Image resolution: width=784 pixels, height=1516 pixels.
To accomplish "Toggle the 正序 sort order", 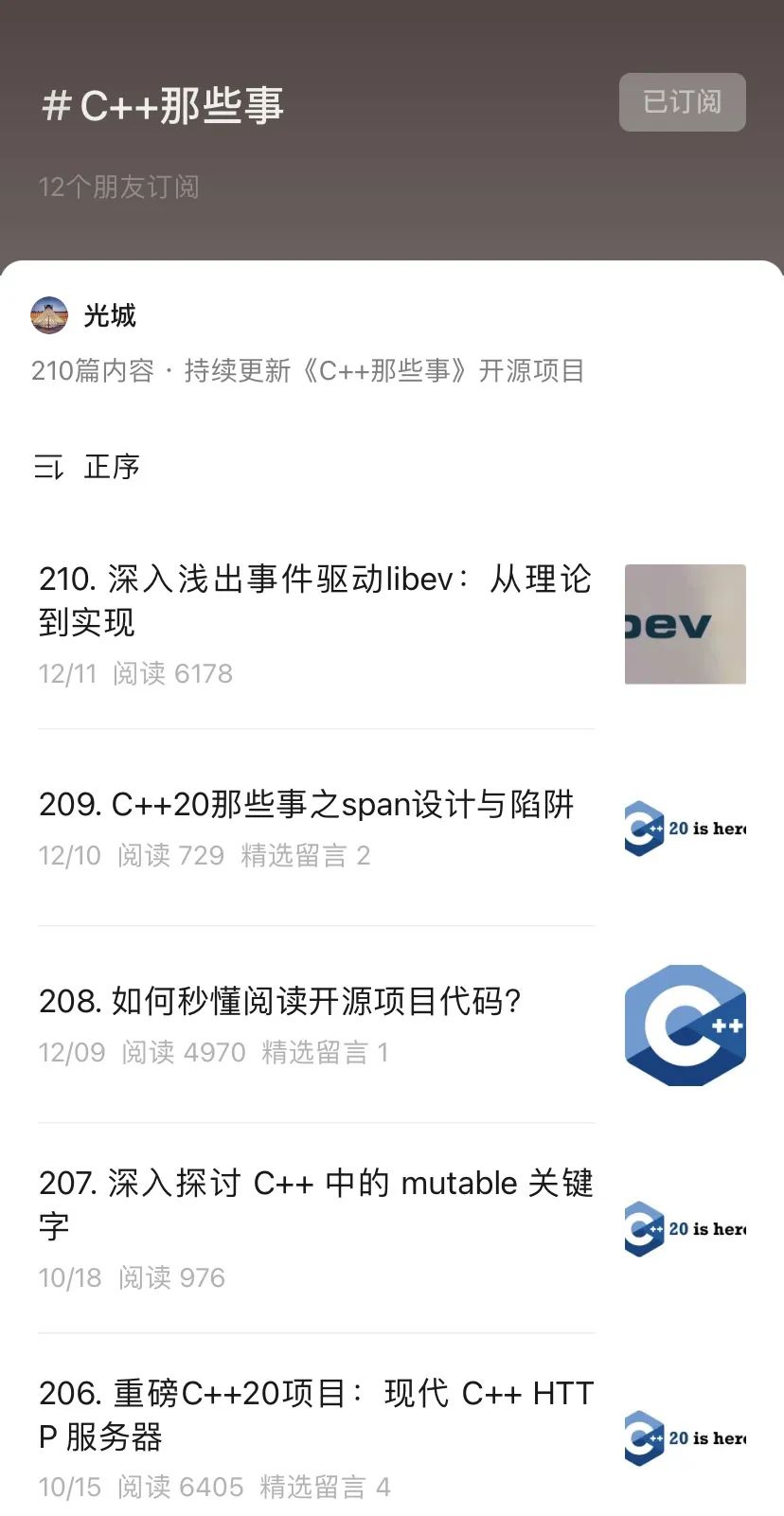I will pos(88,467).
